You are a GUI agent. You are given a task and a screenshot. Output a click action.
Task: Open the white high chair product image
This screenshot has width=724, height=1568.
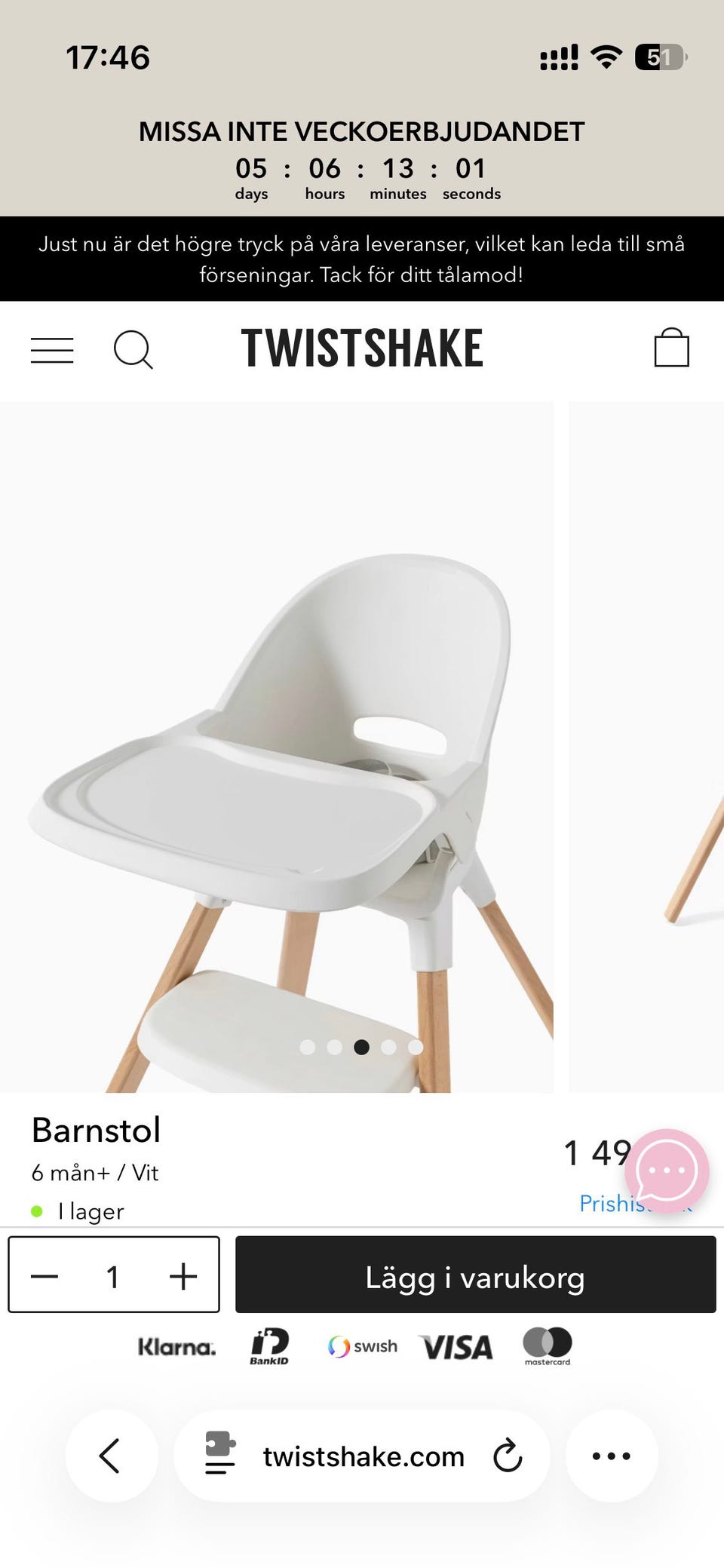pos(276,747)
